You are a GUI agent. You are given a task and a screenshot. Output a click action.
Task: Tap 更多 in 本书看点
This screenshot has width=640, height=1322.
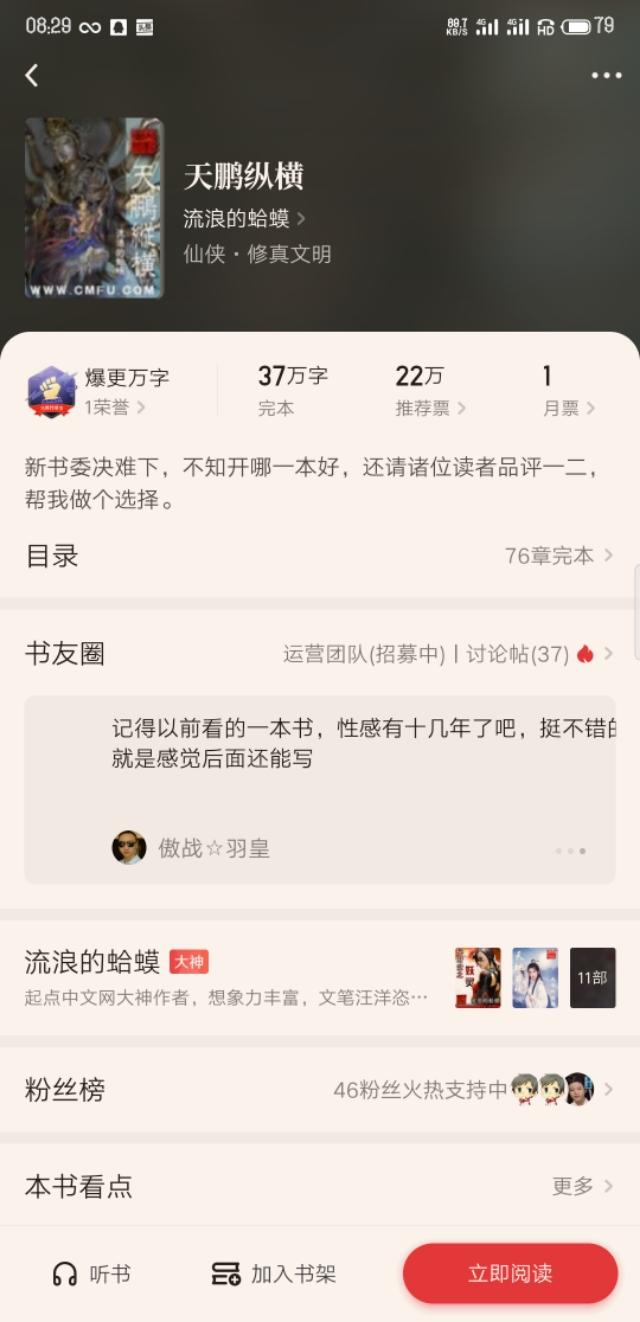582,1186
